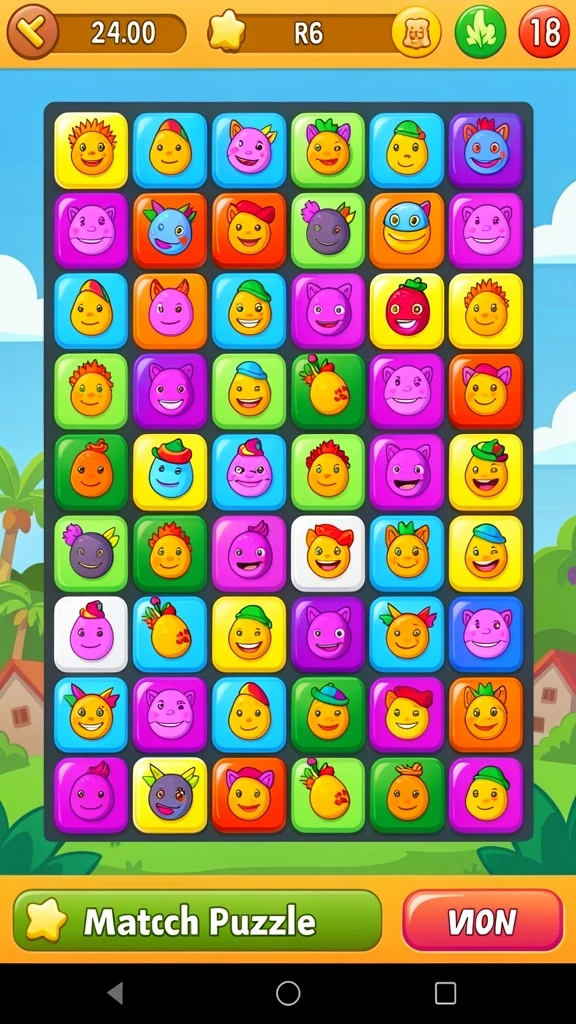576x1024 pixels.
Task: Select the blue cat face on the purple tile
Action: [485, 151]
